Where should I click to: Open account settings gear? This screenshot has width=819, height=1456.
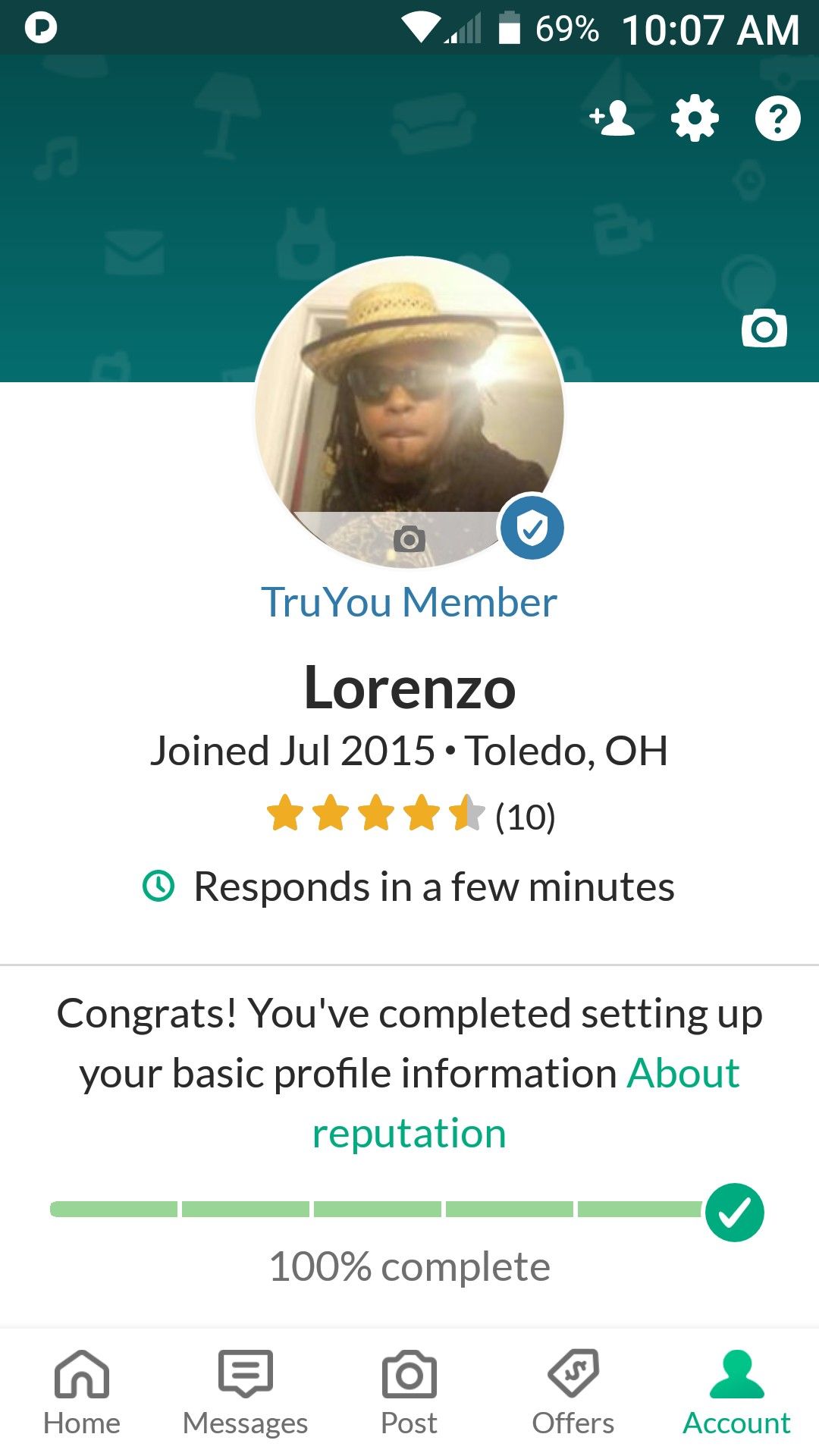point(695,118)
